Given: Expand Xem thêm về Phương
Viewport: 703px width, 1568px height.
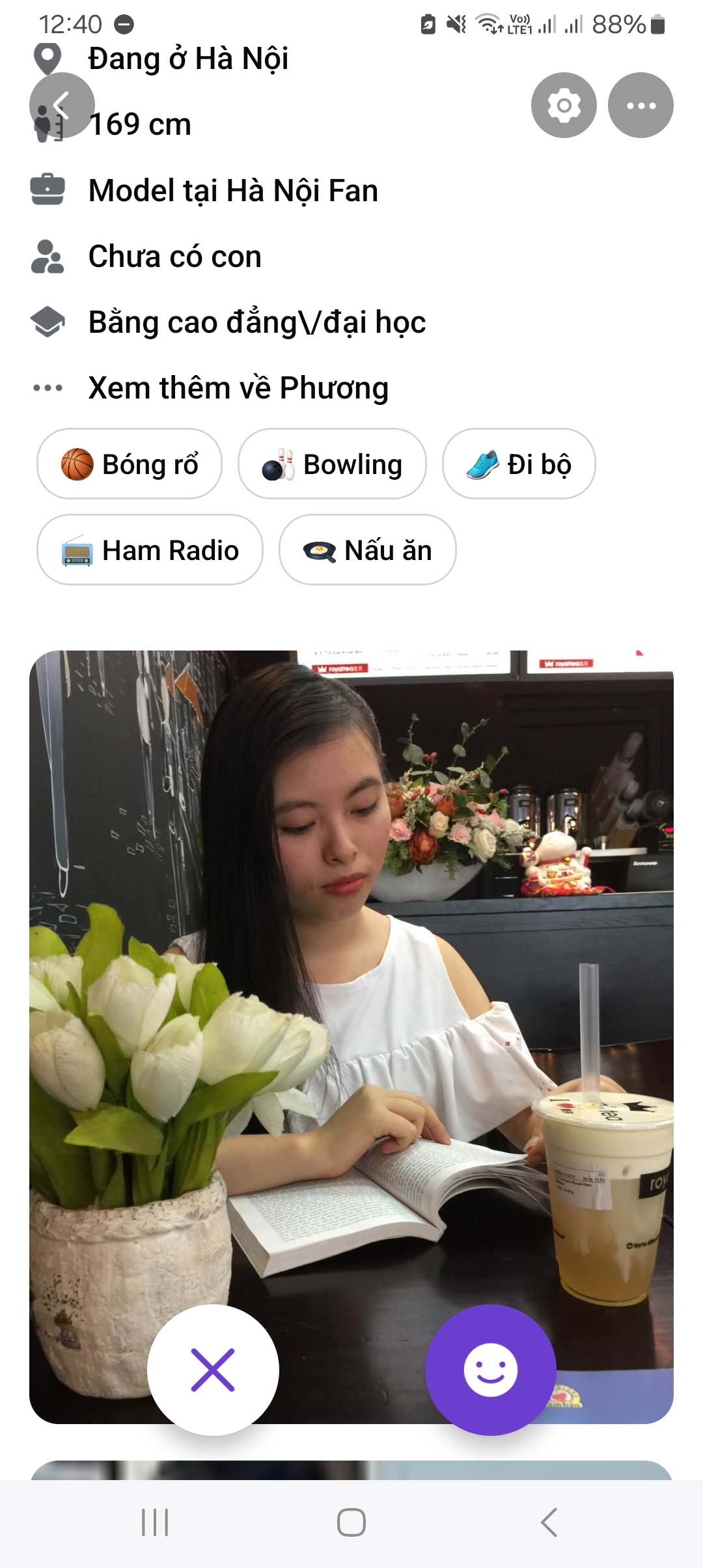Looking at the screenshot, I should tap(238, 388).
